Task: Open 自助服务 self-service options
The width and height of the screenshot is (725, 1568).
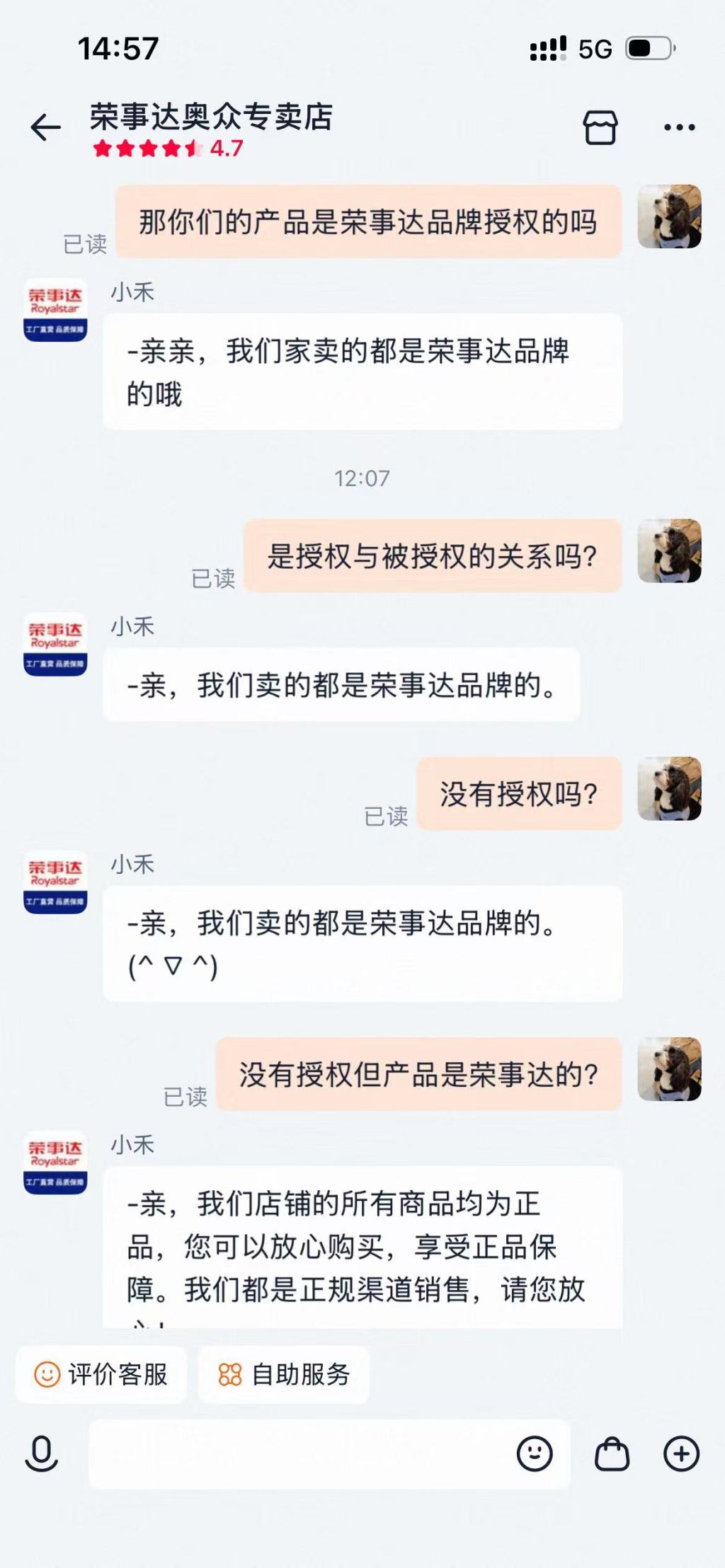Action: tap(284, 1374)
